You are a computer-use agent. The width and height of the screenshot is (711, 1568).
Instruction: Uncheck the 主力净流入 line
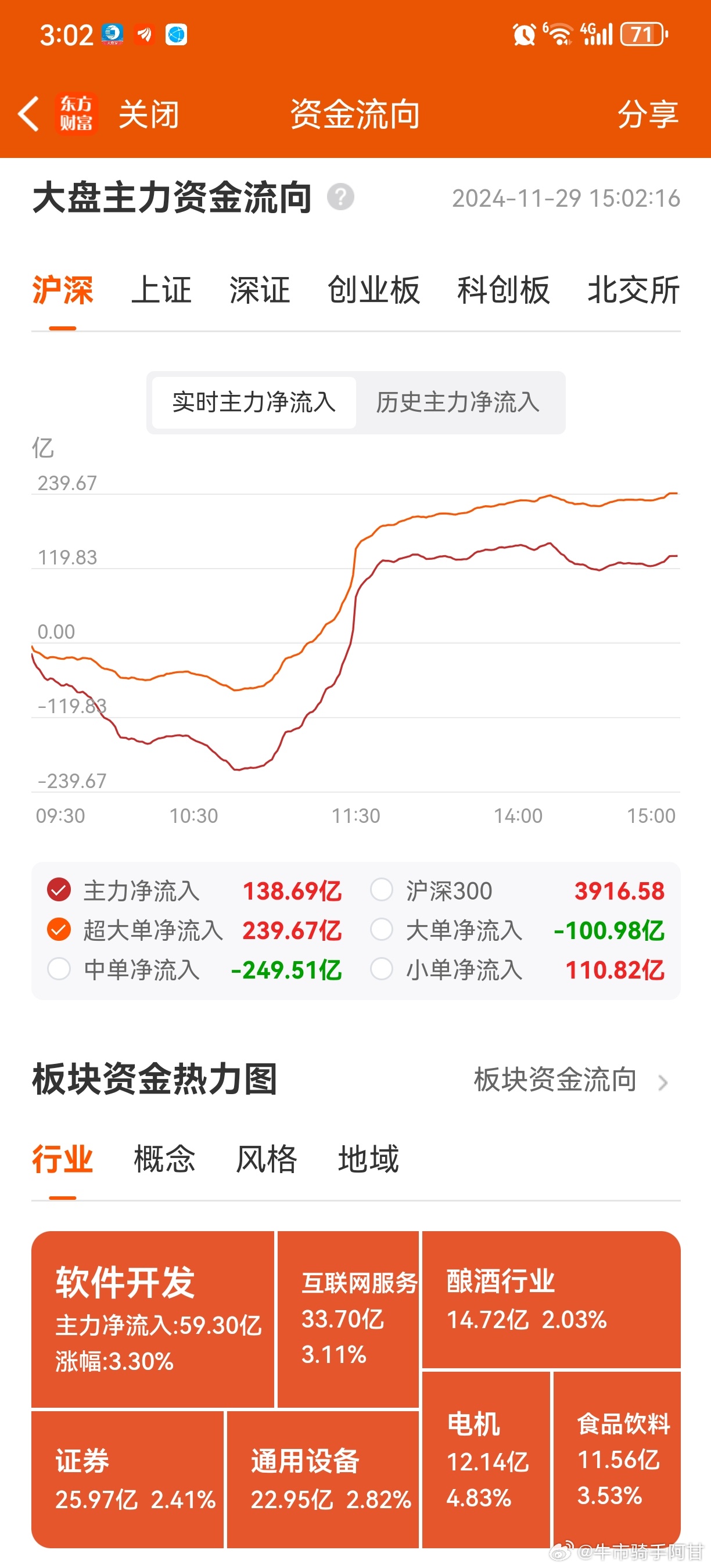point(59,890)
